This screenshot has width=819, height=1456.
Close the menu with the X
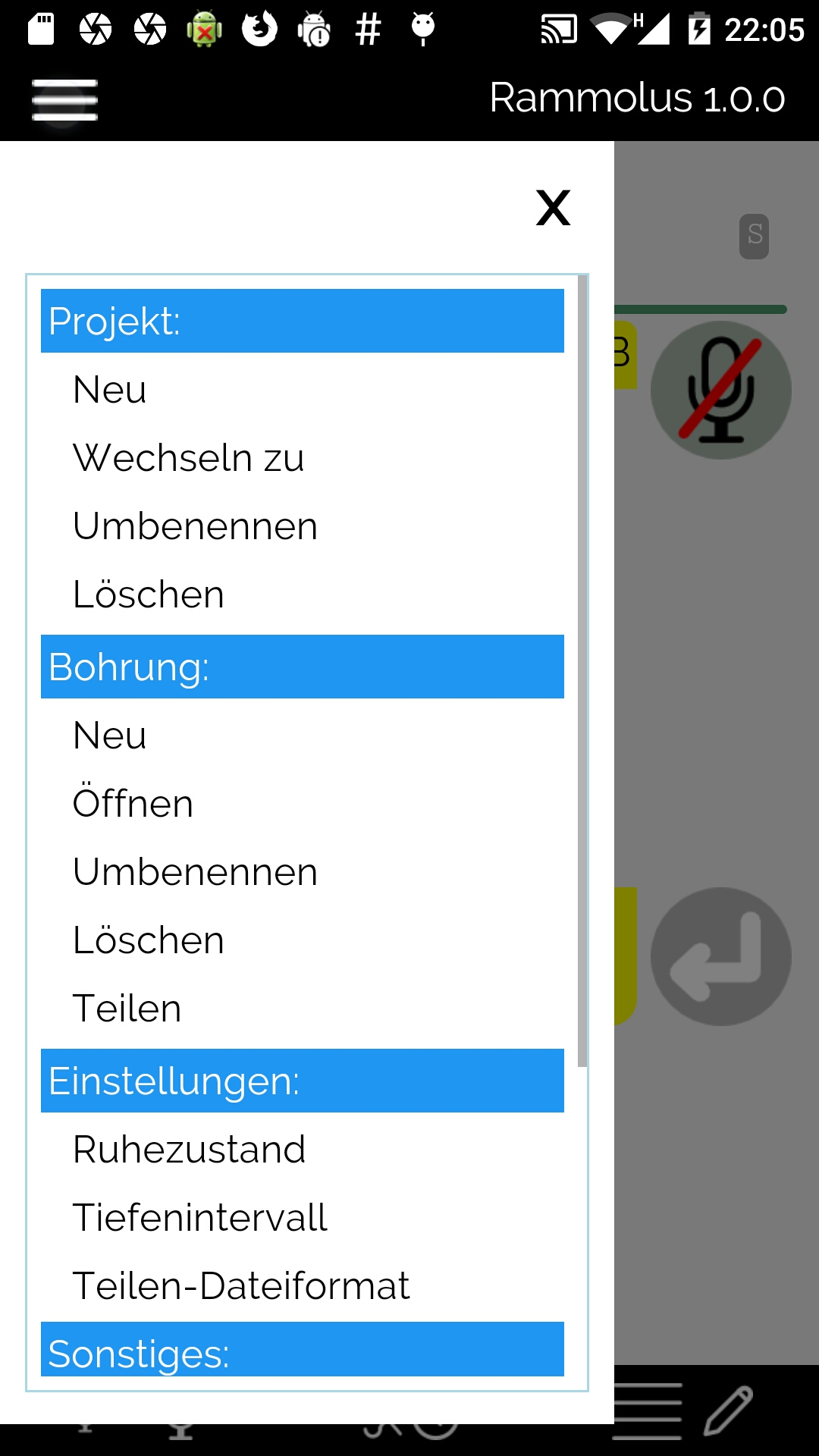pos(553,208)
